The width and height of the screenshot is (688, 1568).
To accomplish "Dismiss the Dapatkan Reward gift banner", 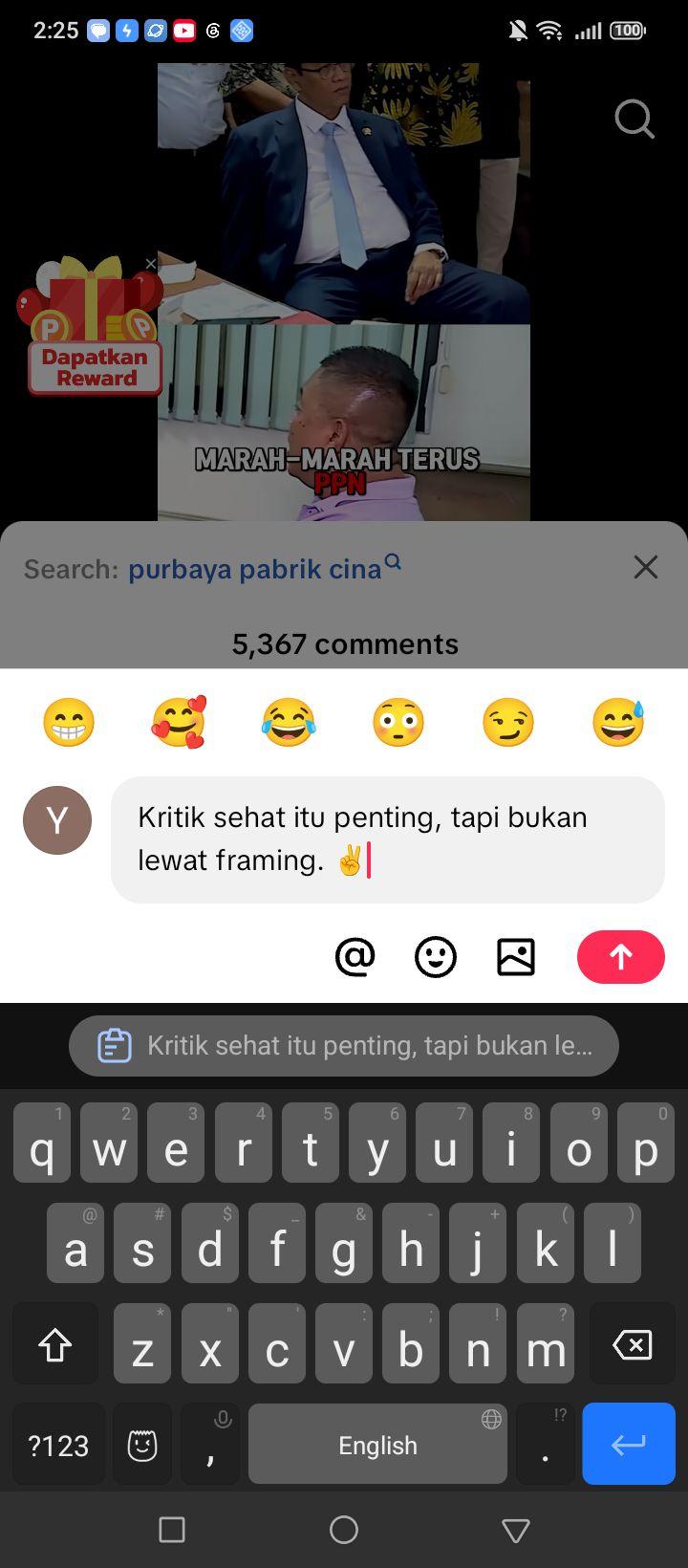I will pos(150,263).
